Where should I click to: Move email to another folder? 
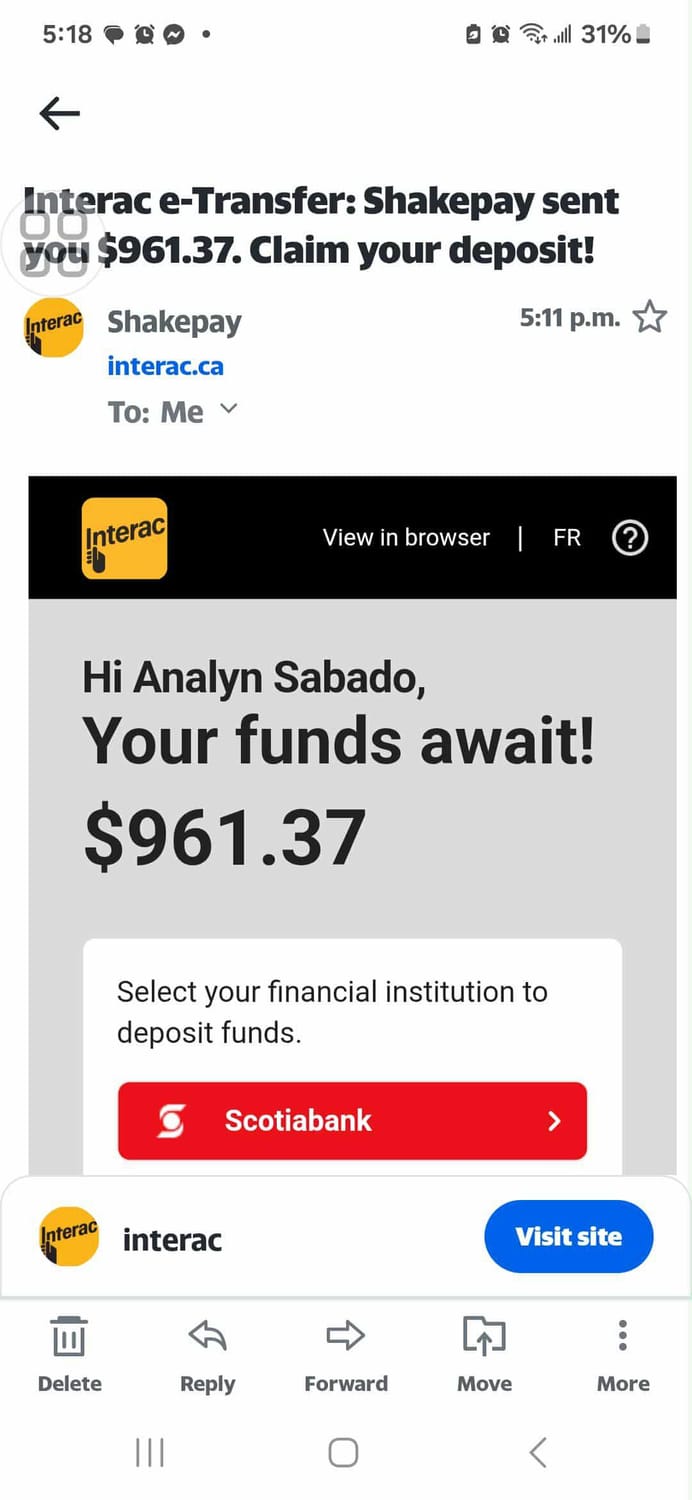tap(484, 1353)
